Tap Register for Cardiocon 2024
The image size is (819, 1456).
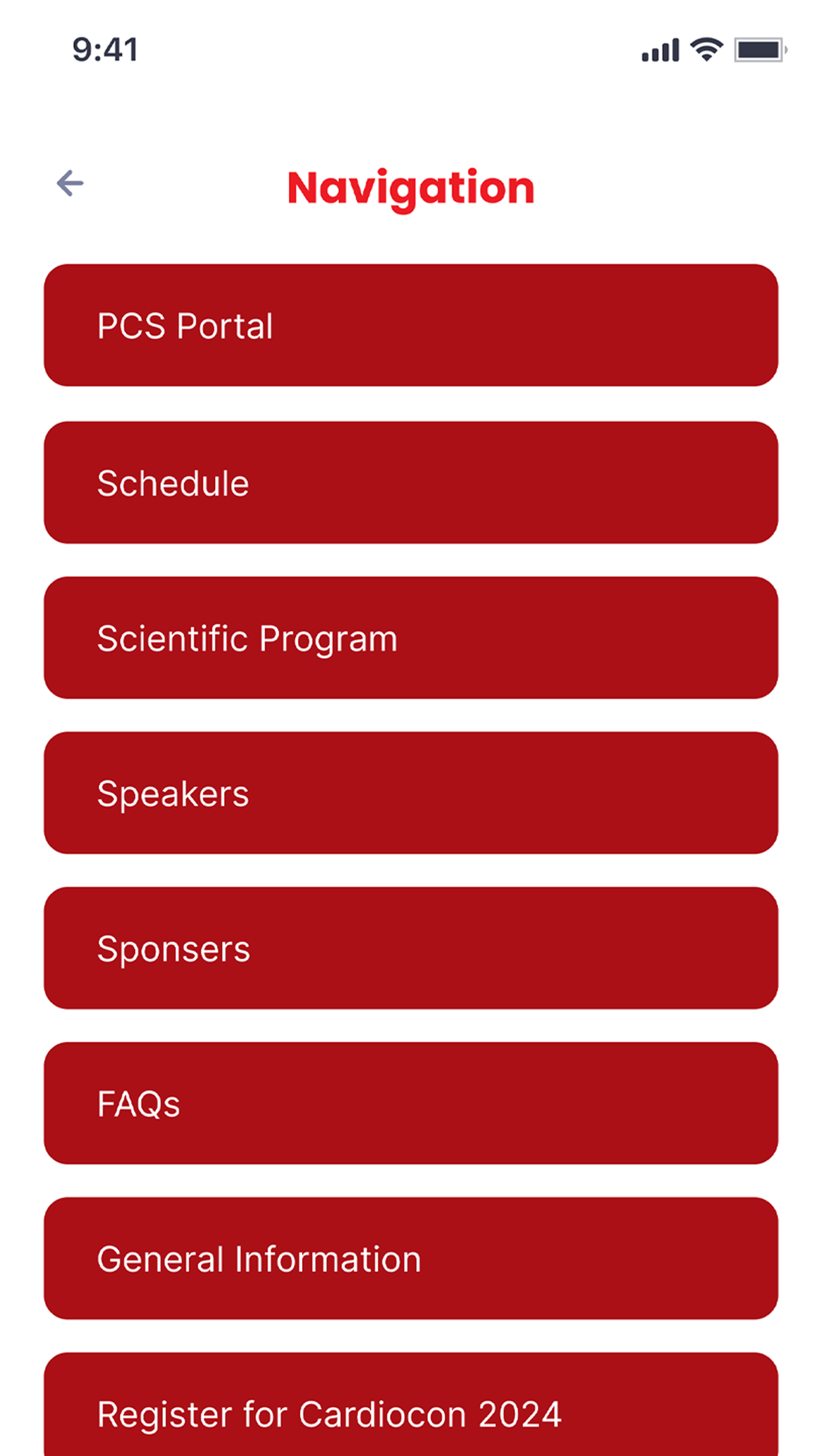pyautogui.click(x=411, y=1405)
